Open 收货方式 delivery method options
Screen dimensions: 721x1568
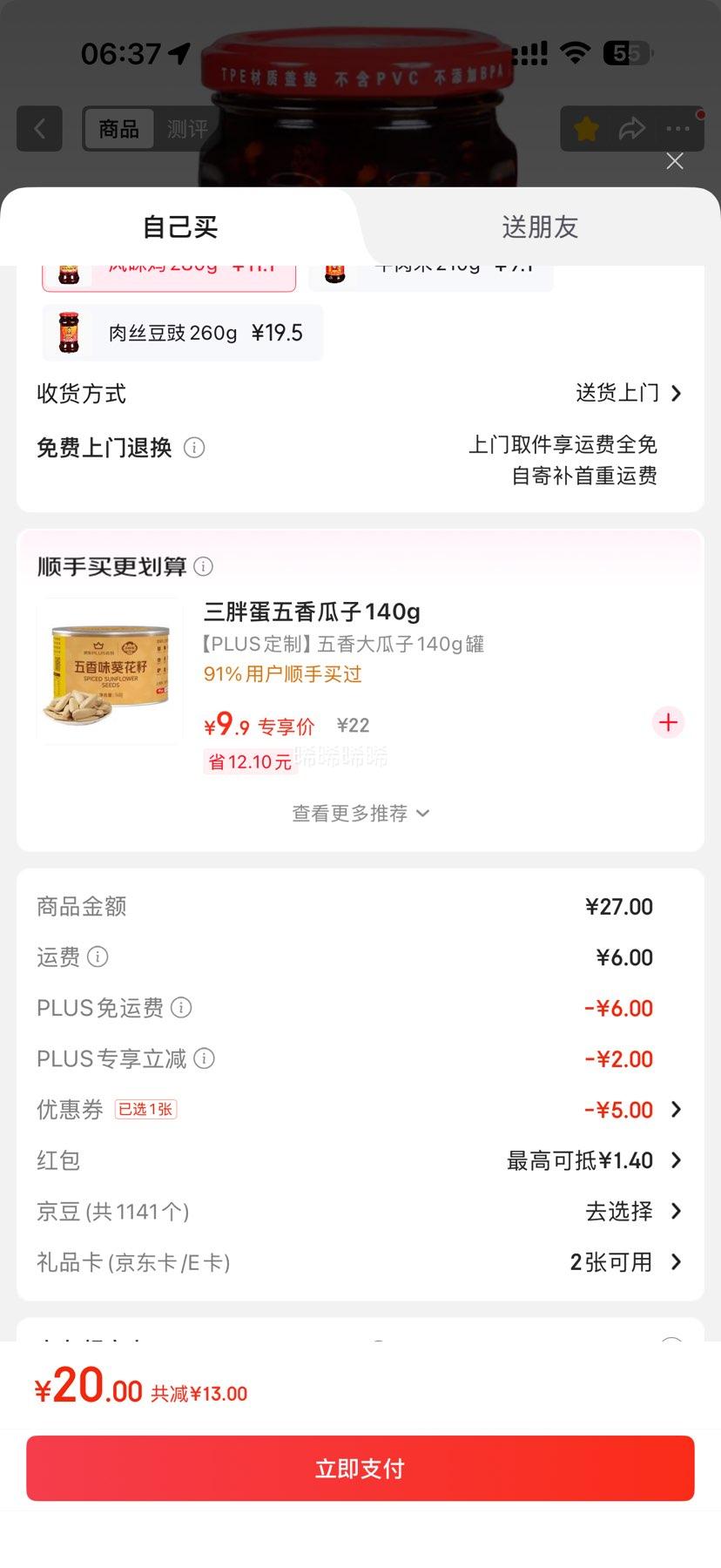(628, 393)
